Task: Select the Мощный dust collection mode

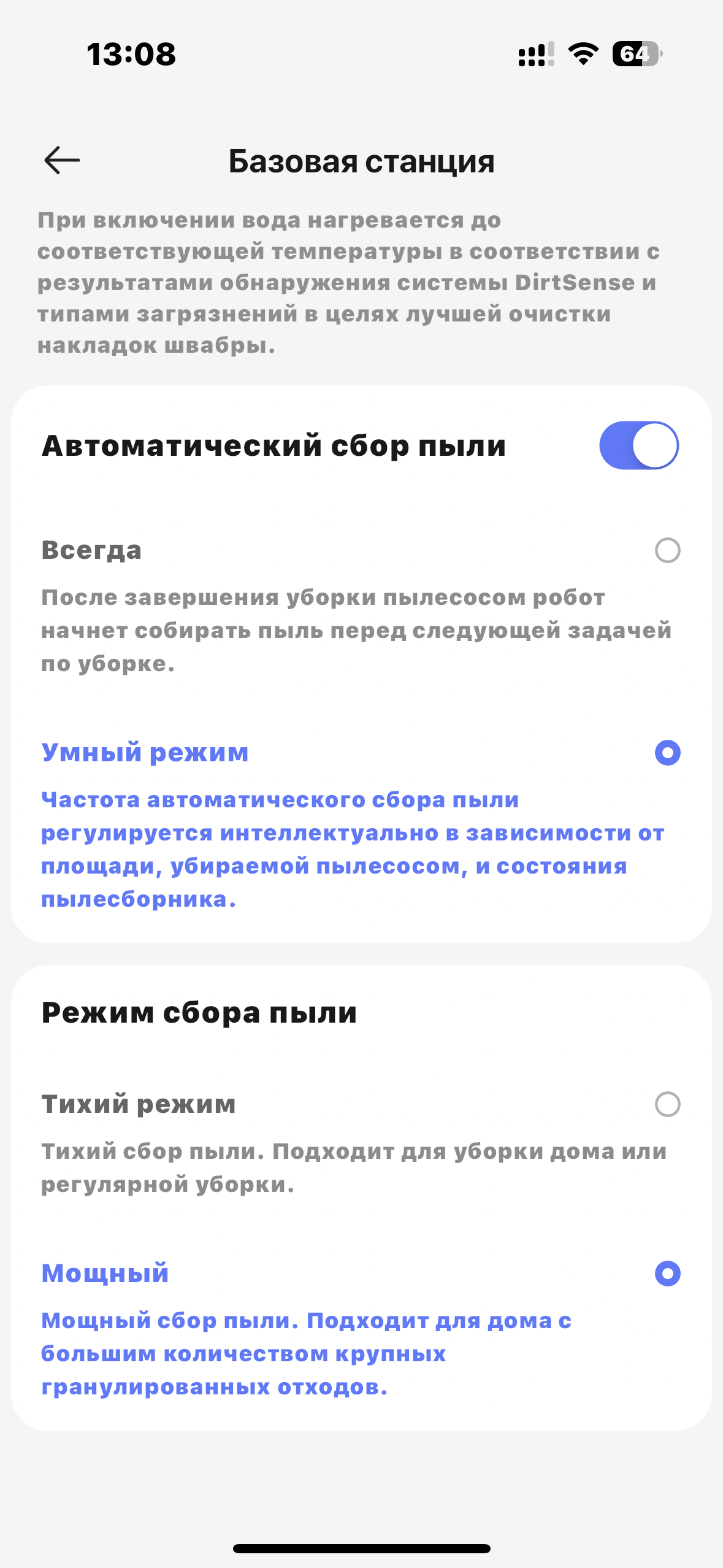Action: (x=667, y=1274)
